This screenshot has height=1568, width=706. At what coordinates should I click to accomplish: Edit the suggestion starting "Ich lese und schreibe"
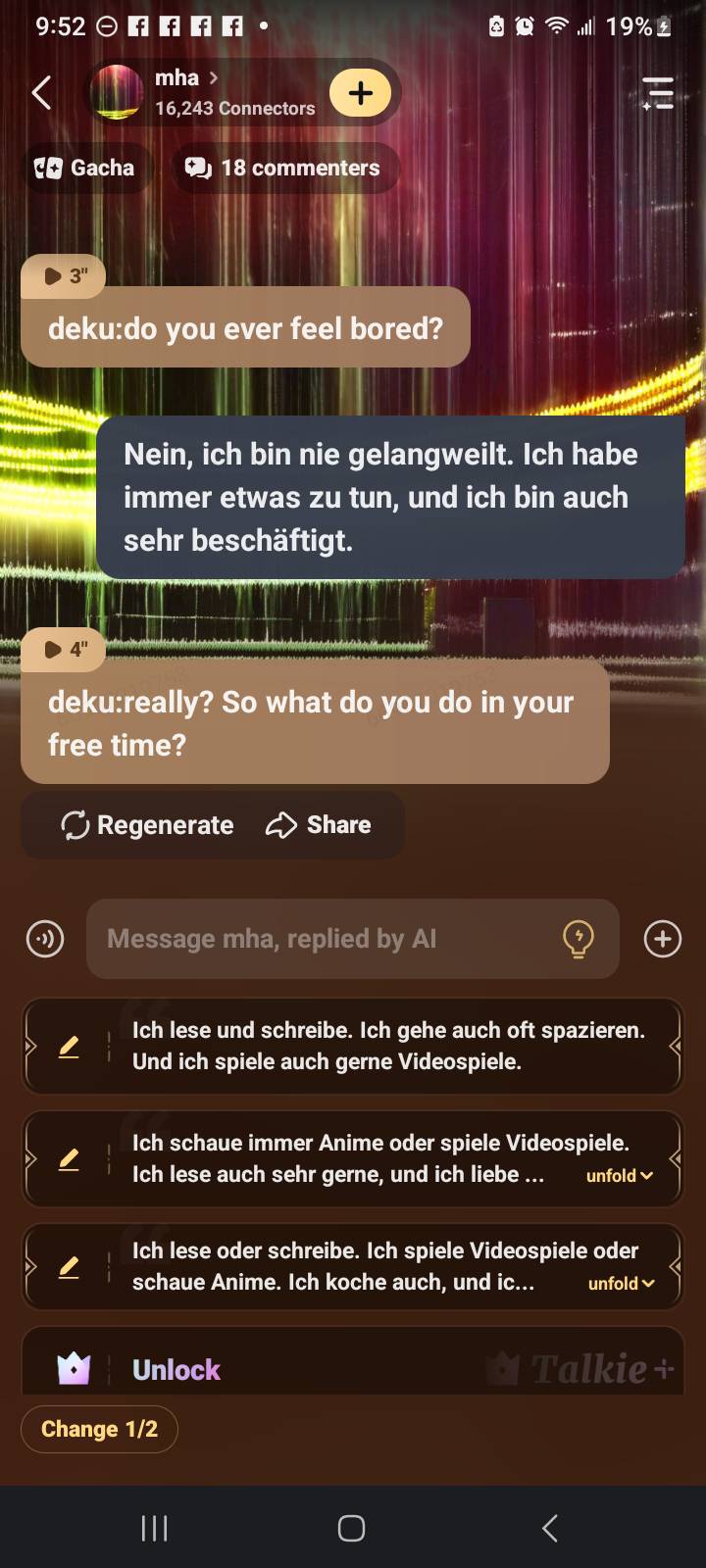[69, 1047]
